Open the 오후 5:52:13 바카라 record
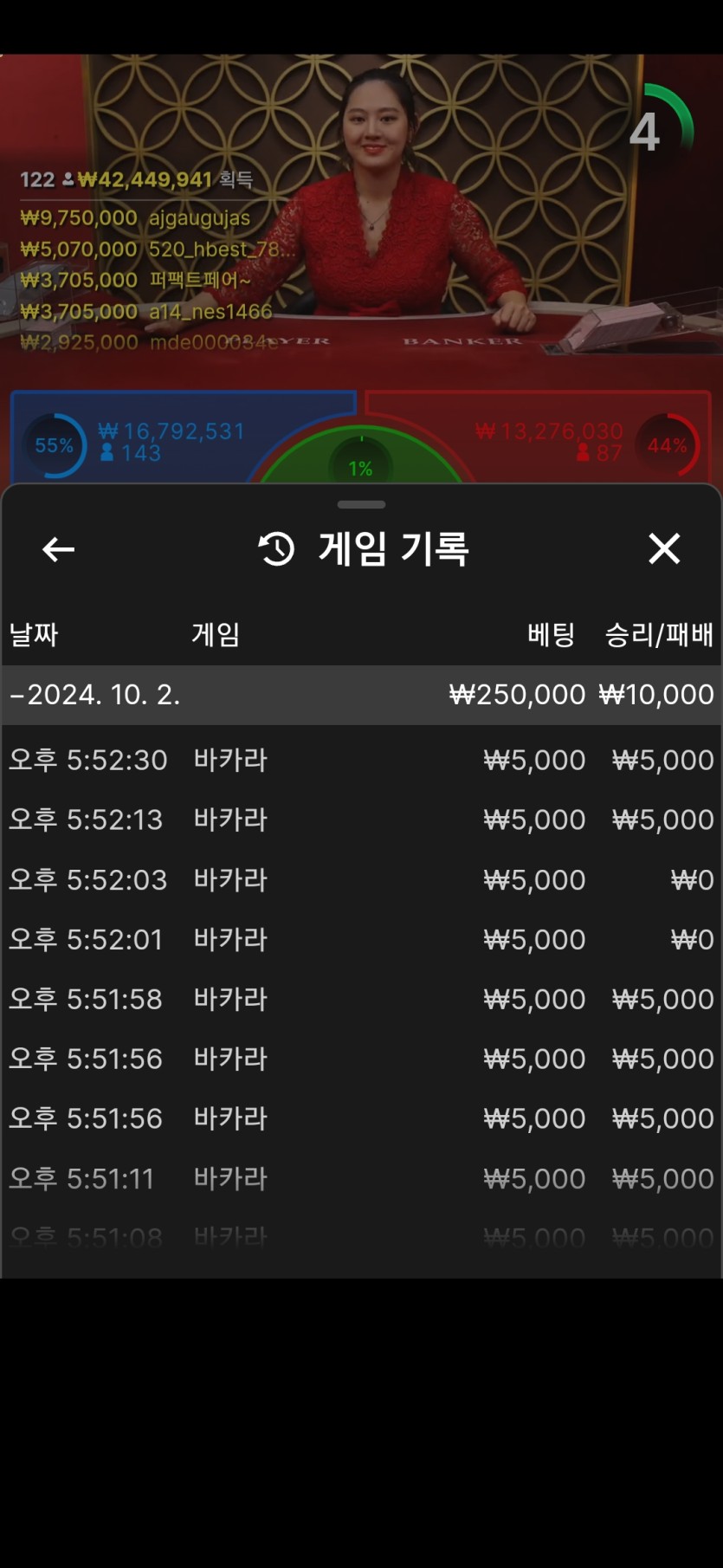 point(360,820)
